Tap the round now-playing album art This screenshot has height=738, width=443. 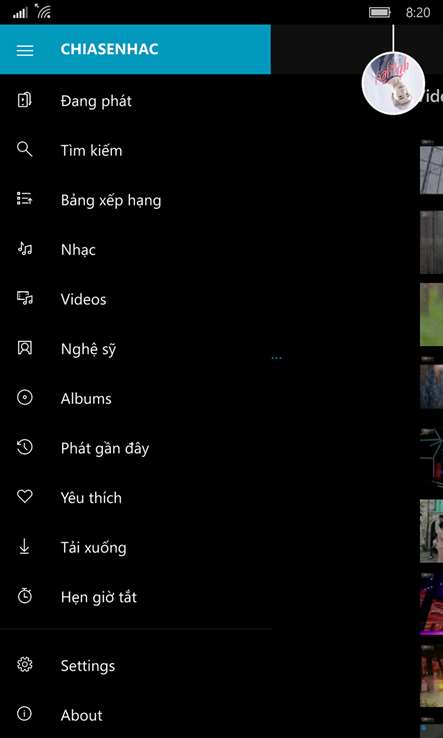point(393,83)
